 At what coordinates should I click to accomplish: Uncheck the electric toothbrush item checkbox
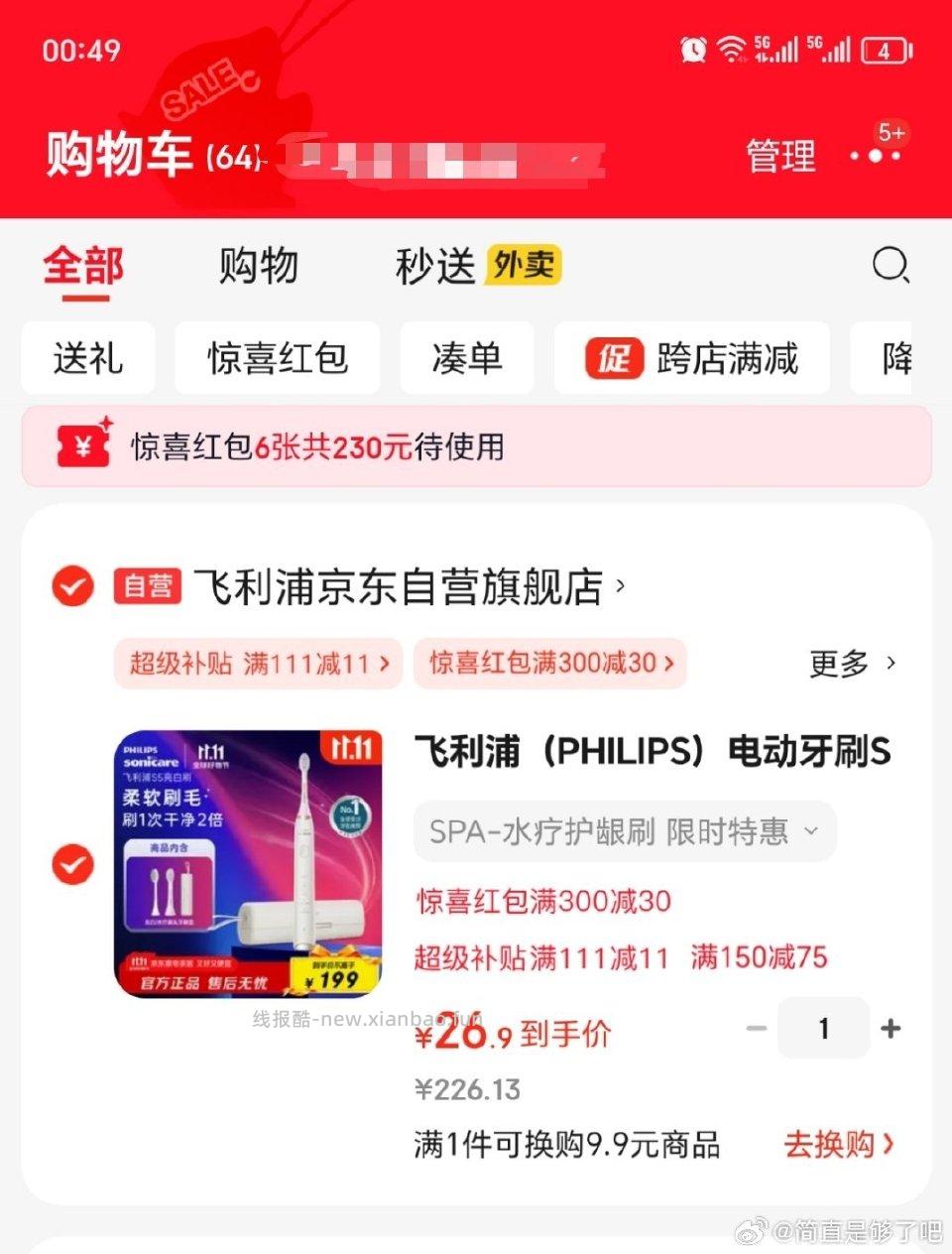(x=71, y=864)
